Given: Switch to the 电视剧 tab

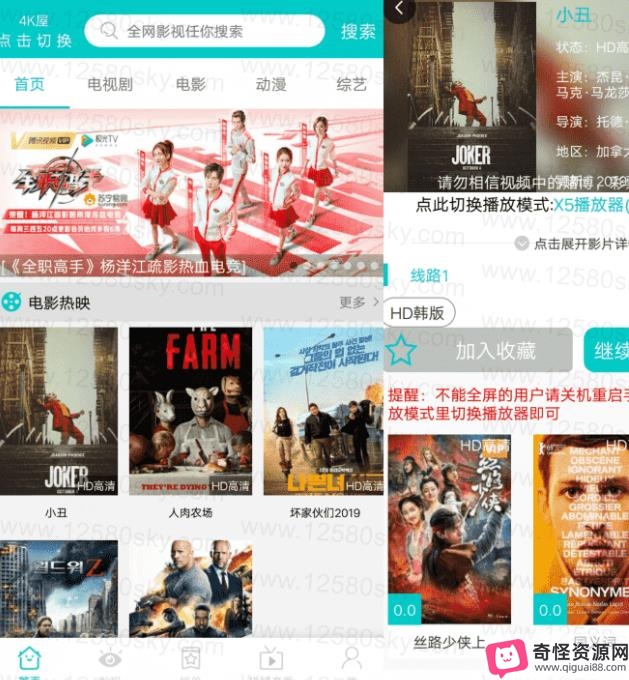Looking at the screenshot, I should click(x=110, y=85).
